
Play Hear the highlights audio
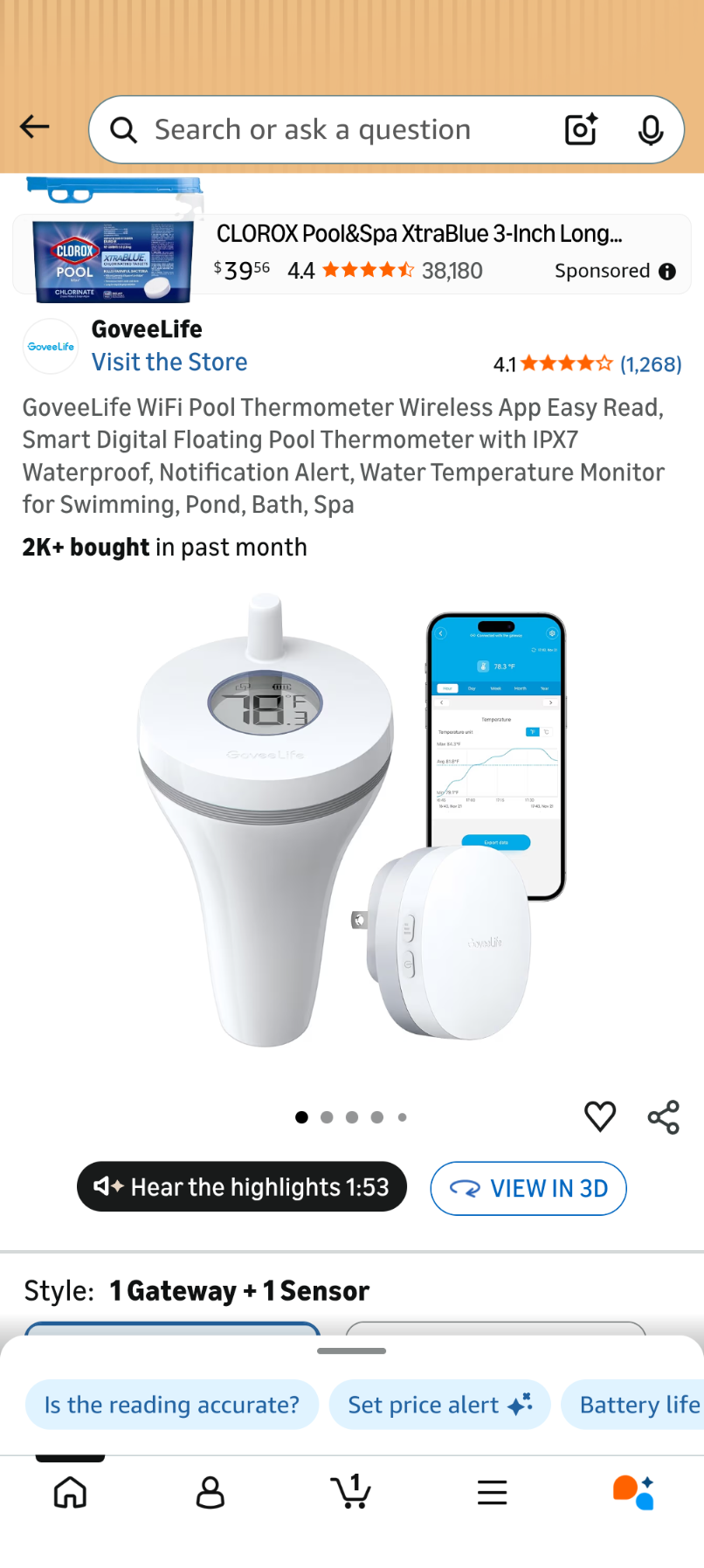(x=242, y=1187)
